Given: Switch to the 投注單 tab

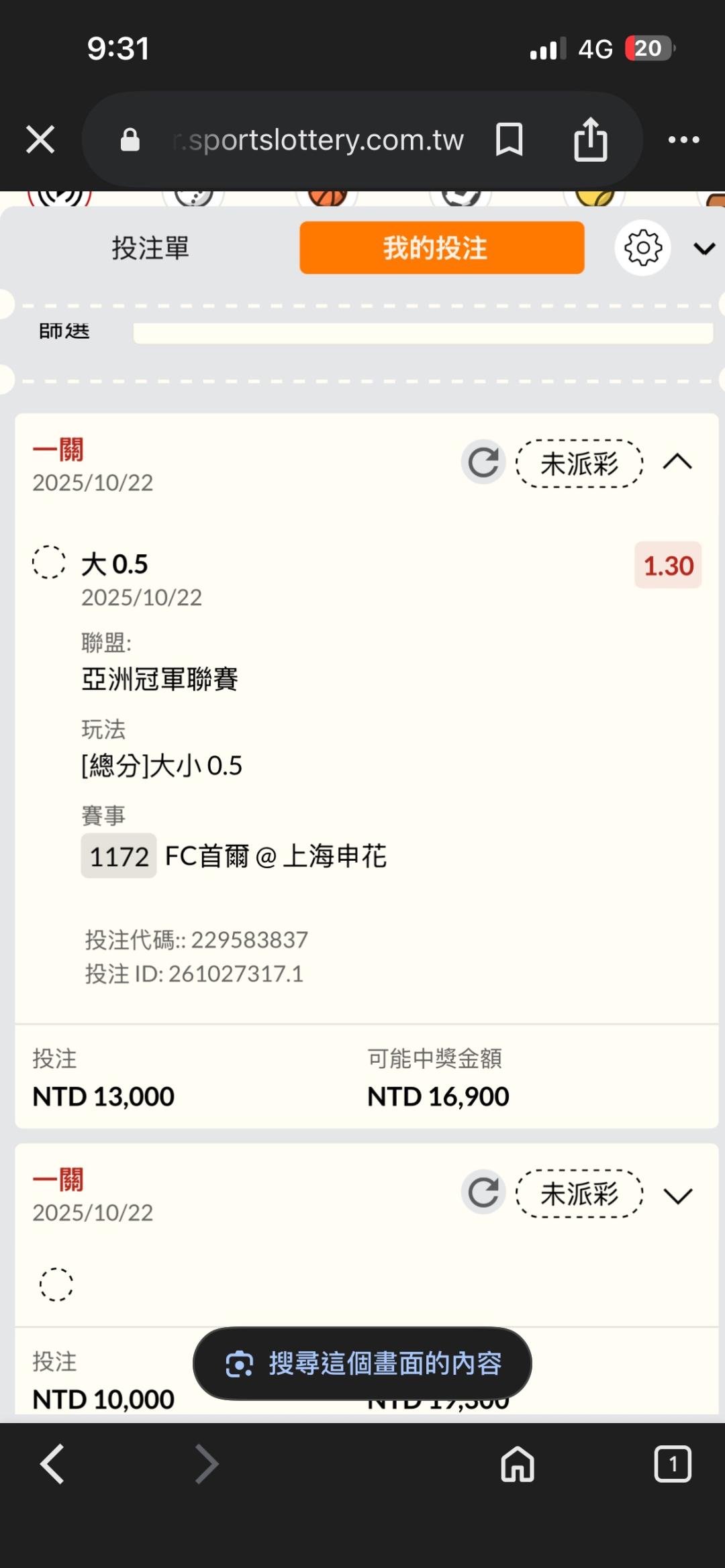Looking at the screenshot, I should point(150,248).
